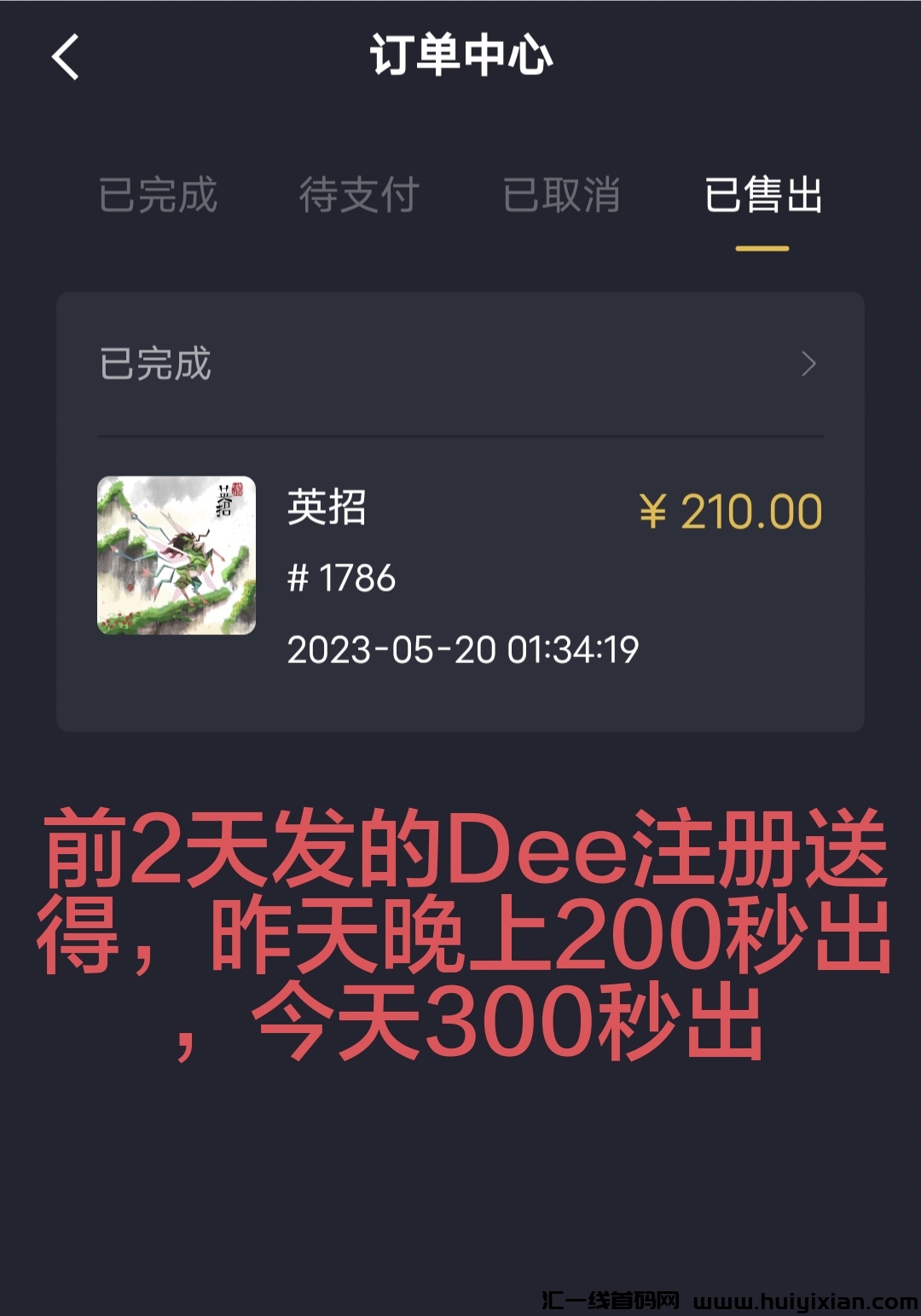Tap the back arrow to exit 订单中心
Screen dimensions: 921x1316
coord(67,55)
